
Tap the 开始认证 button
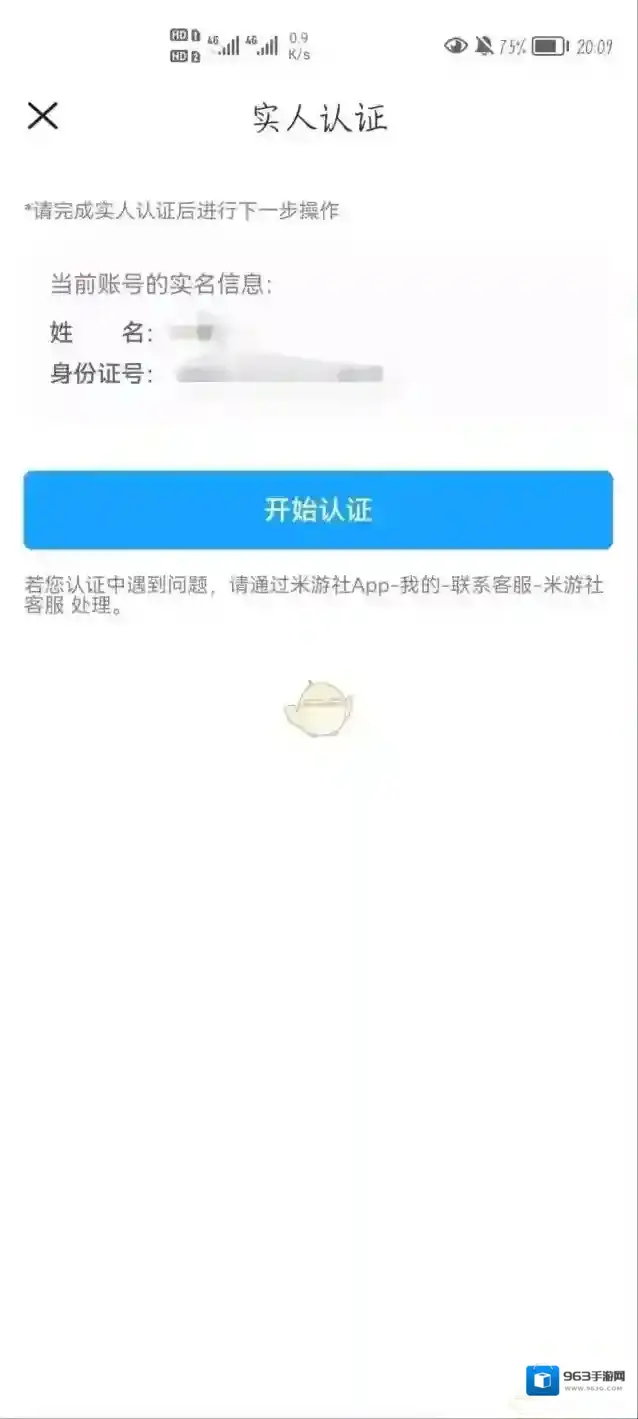coord(318,510)
